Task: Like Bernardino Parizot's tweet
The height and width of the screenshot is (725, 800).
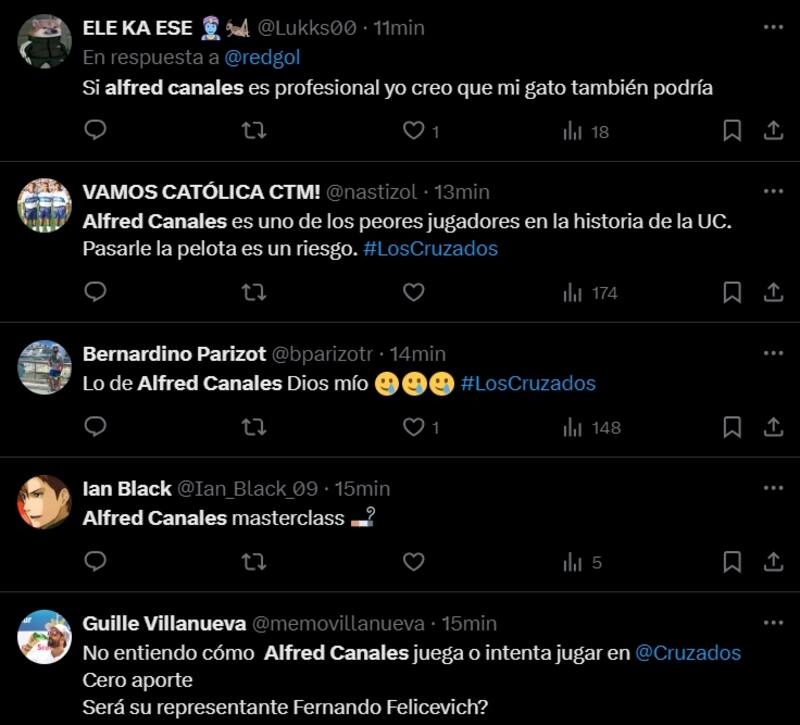Action: 413,427
